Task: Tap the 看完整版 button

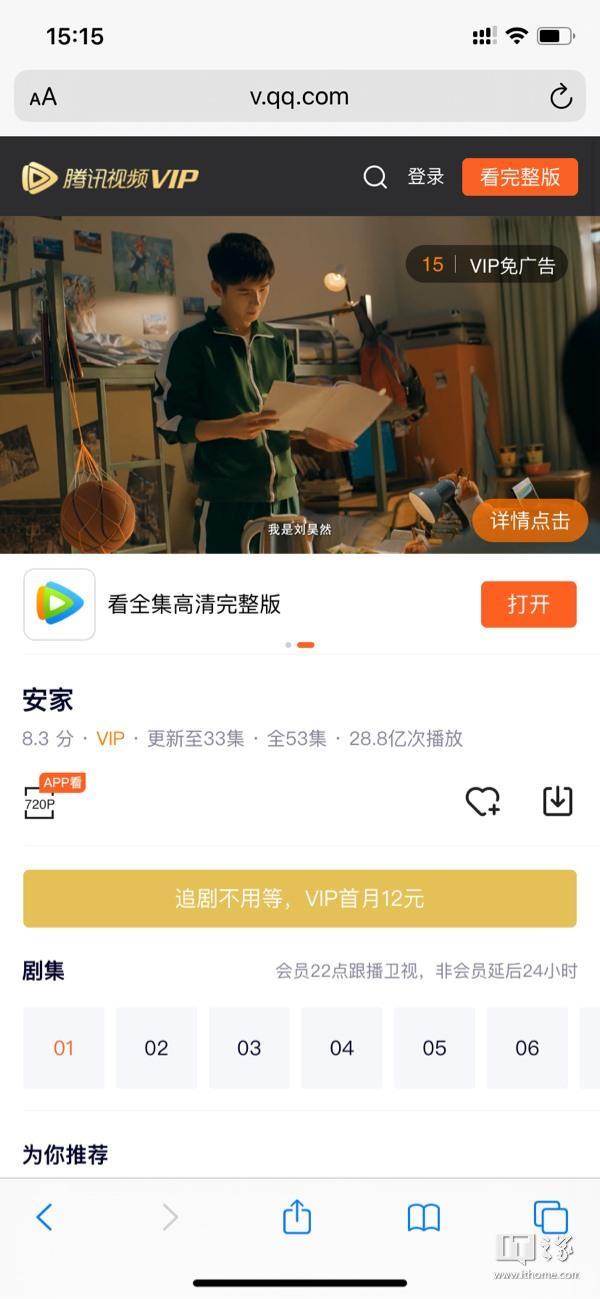Action: click(520, 177)
